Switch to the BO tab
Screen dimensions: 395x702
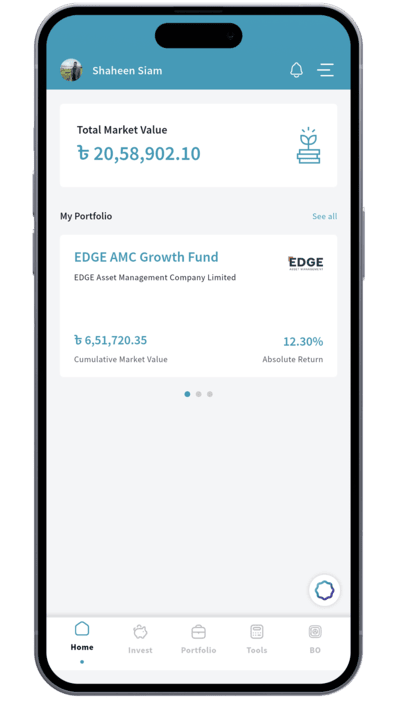tap(315, 640)
